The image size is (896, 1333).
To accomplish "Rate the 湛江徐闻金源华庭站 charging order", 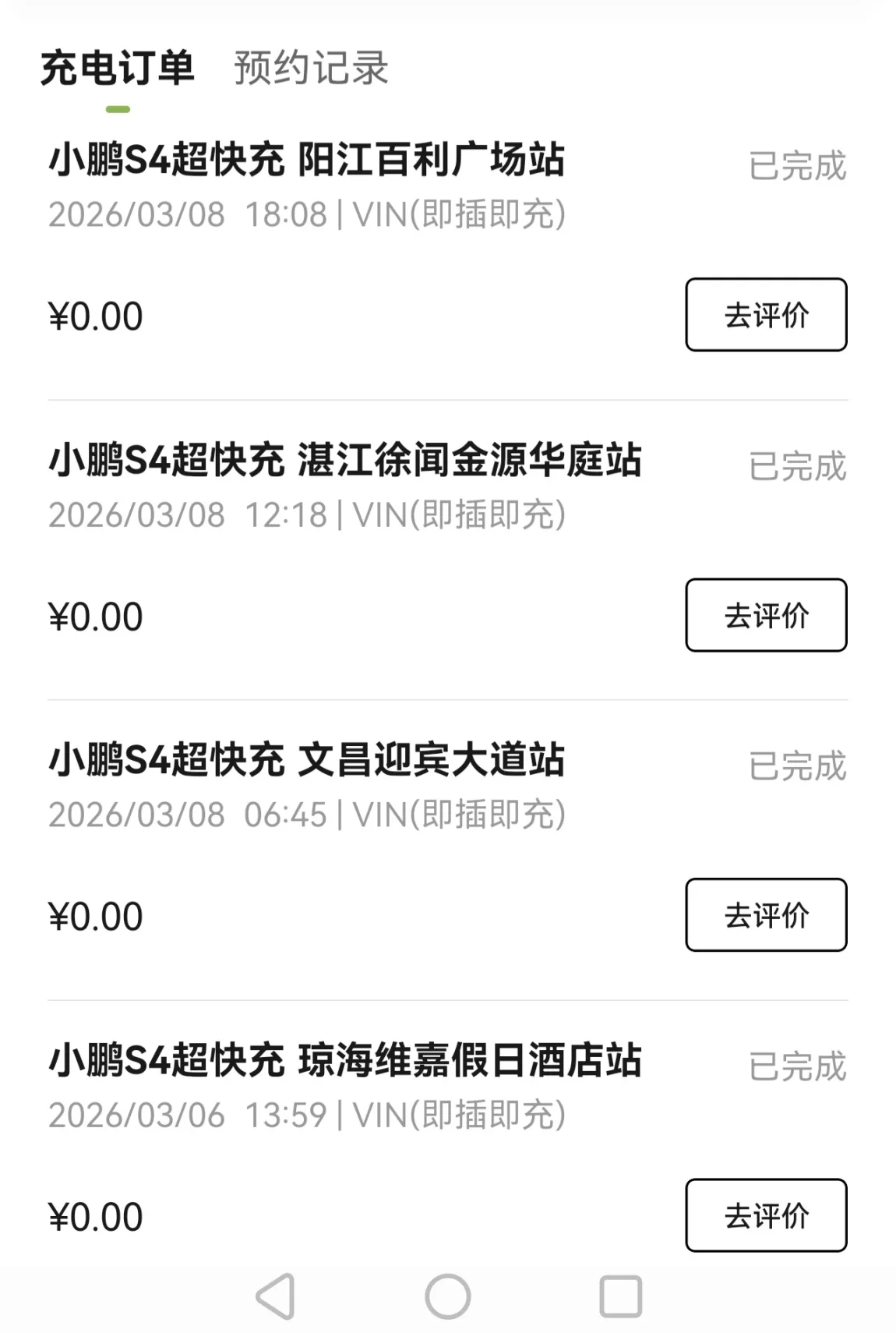I will [765, 615].
